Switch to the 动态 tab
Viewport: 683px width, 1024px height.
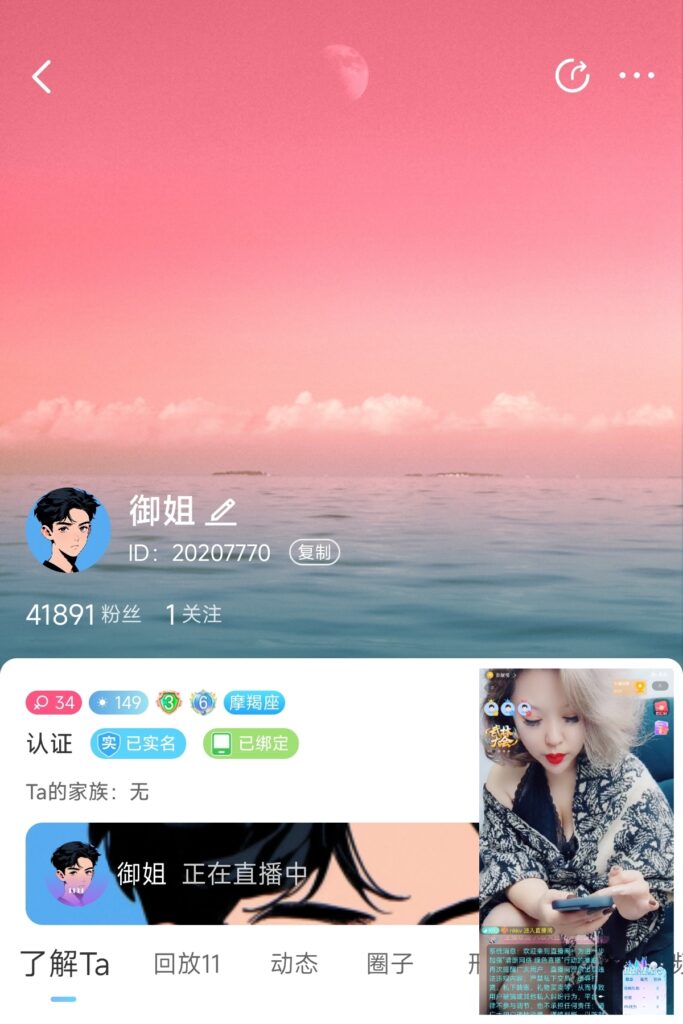coord(294,964)
